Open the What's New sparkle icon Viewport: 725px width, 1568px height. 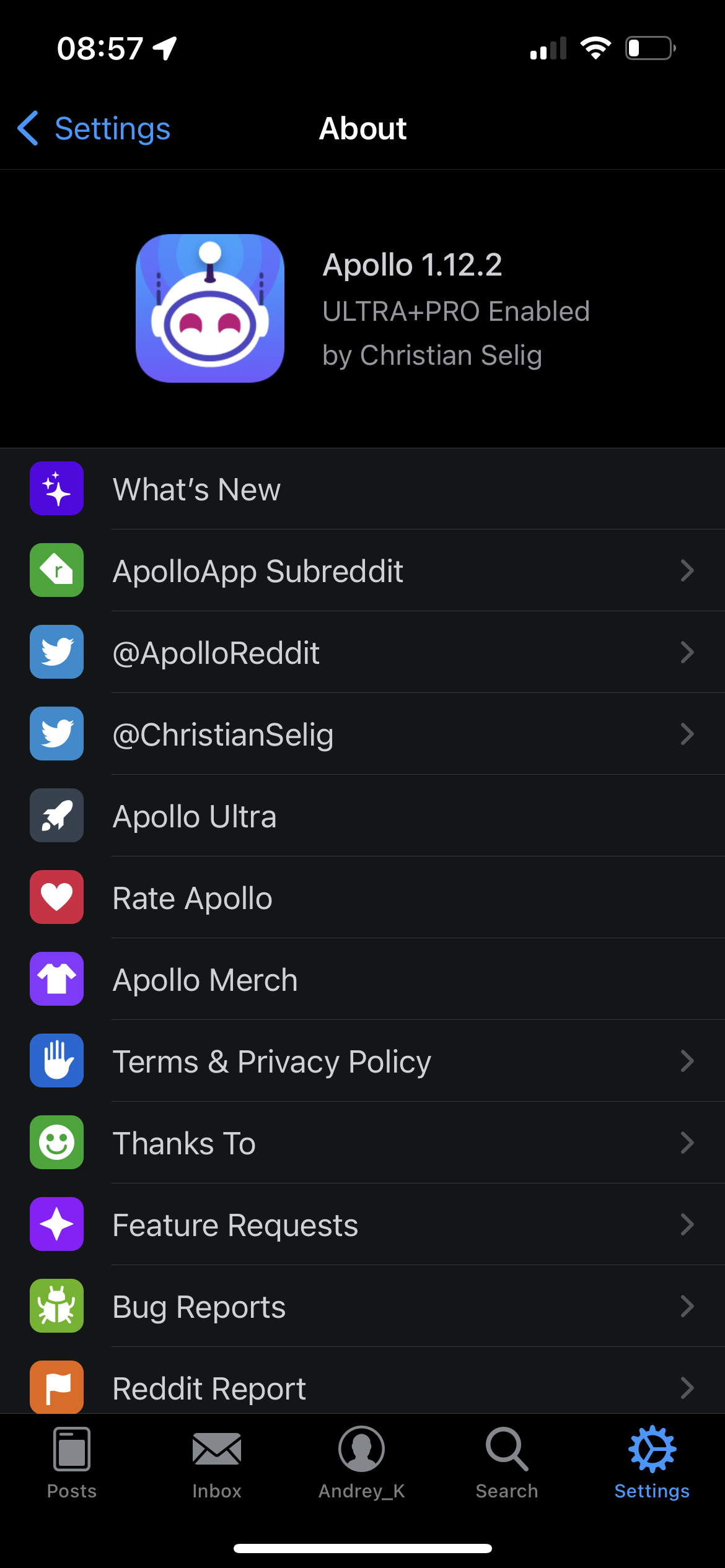coord(56,489)
